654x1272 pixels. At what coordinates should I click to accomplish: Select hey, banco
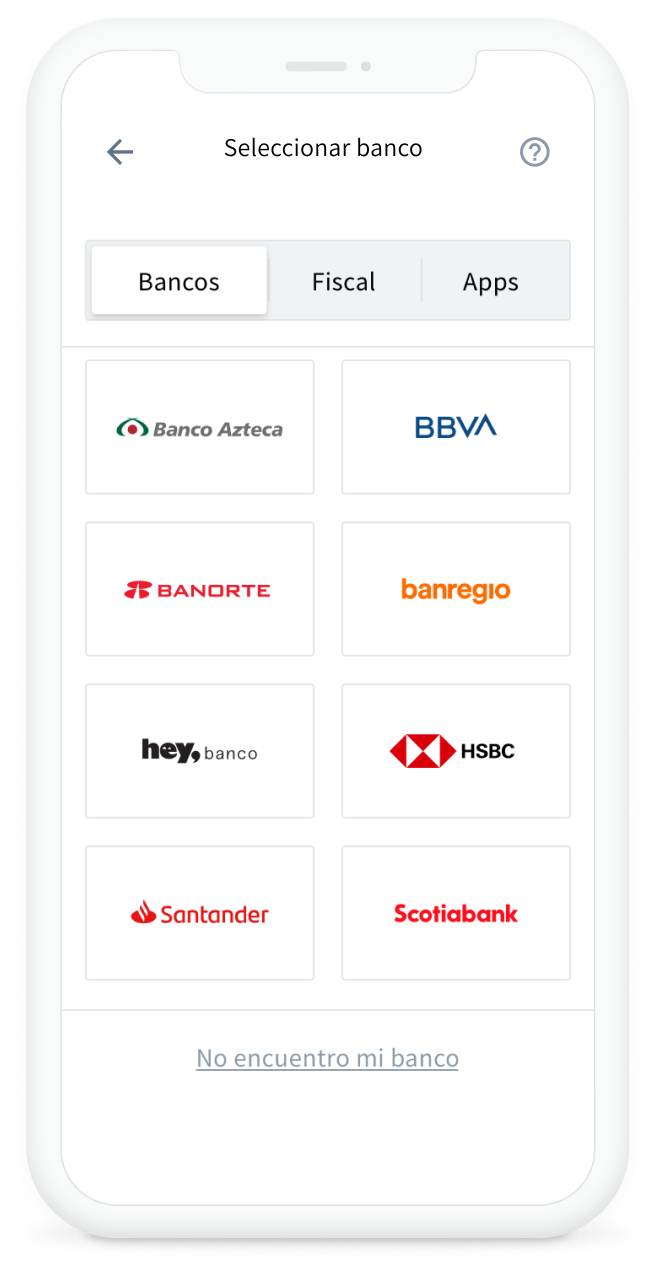pyautogui.click(x=200, y=751)
